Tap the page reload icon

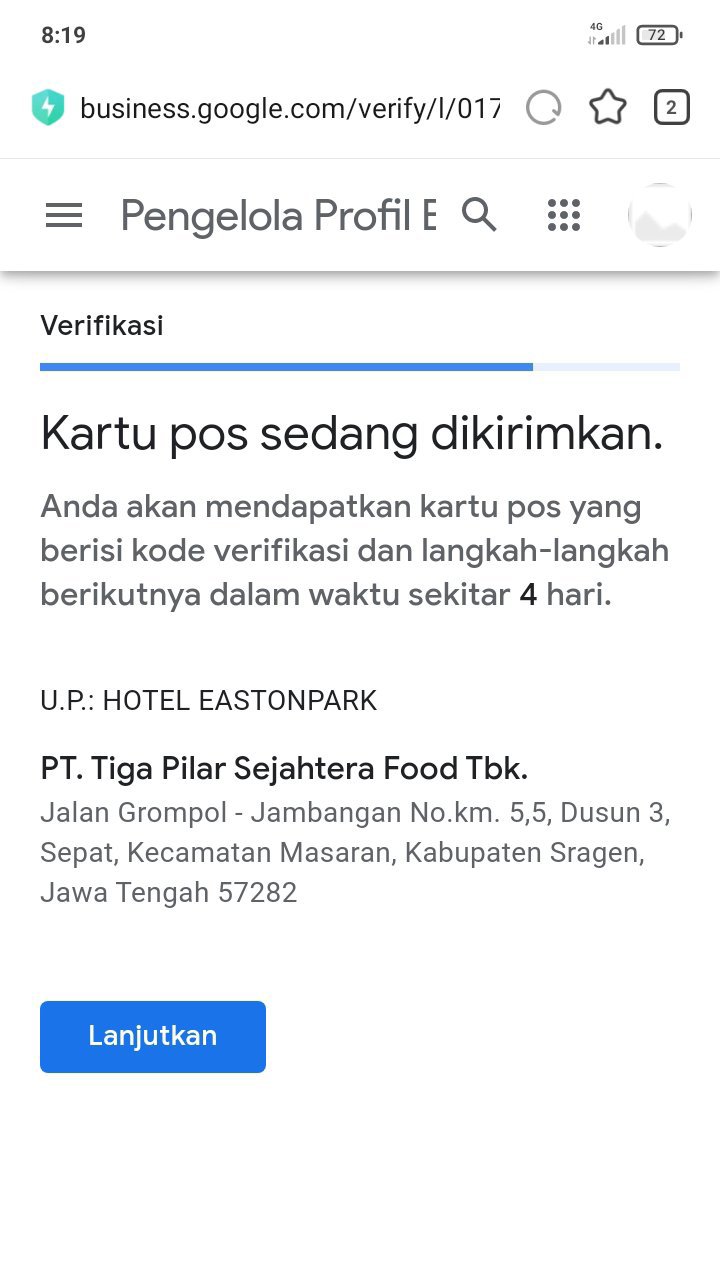pyautogui.click(x=543, y=108)
